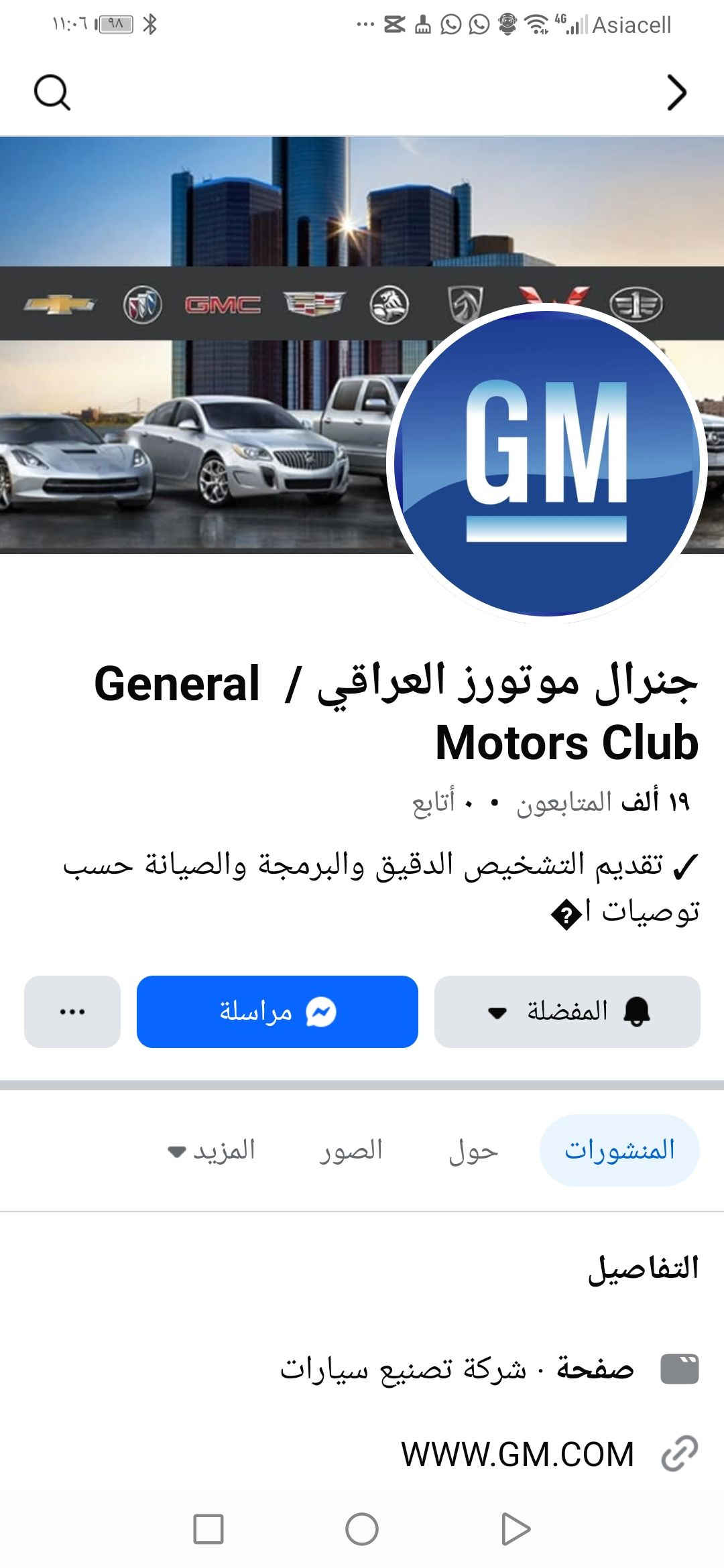Open the three-dots more options button

72,1012
